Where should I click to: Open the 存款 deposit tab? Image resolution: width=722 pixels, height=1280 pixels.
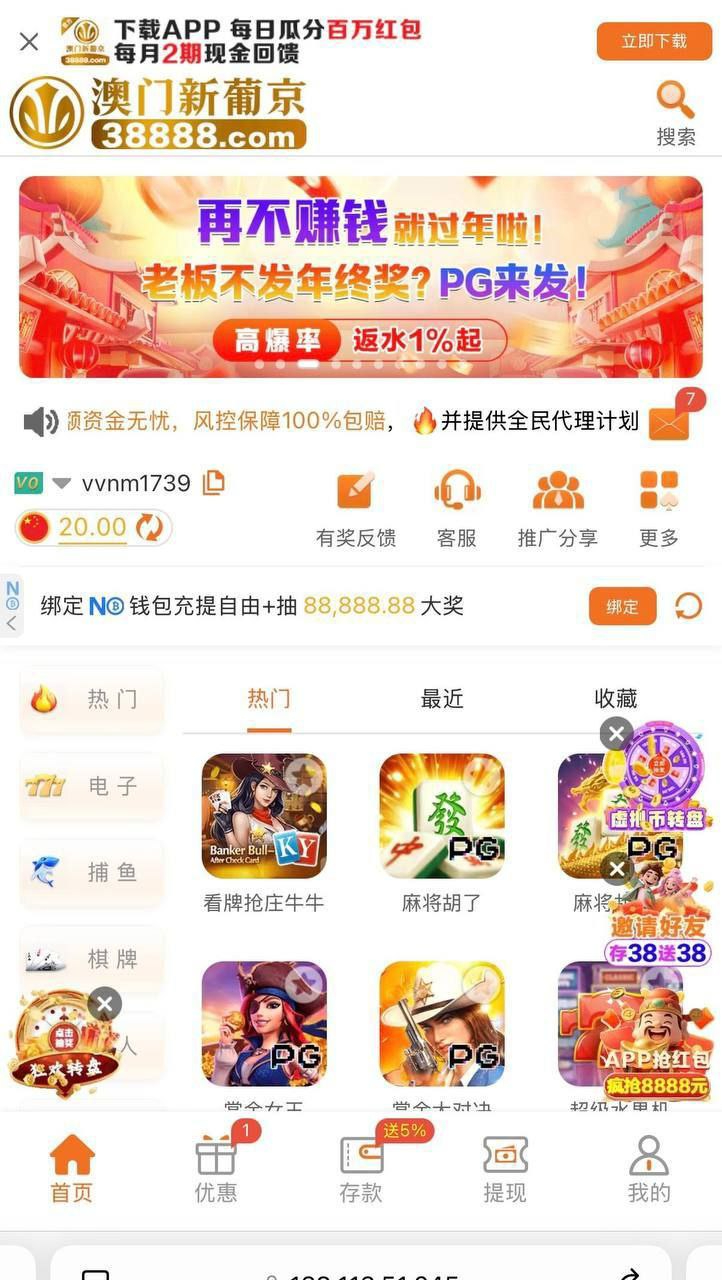click(361, 1169)
